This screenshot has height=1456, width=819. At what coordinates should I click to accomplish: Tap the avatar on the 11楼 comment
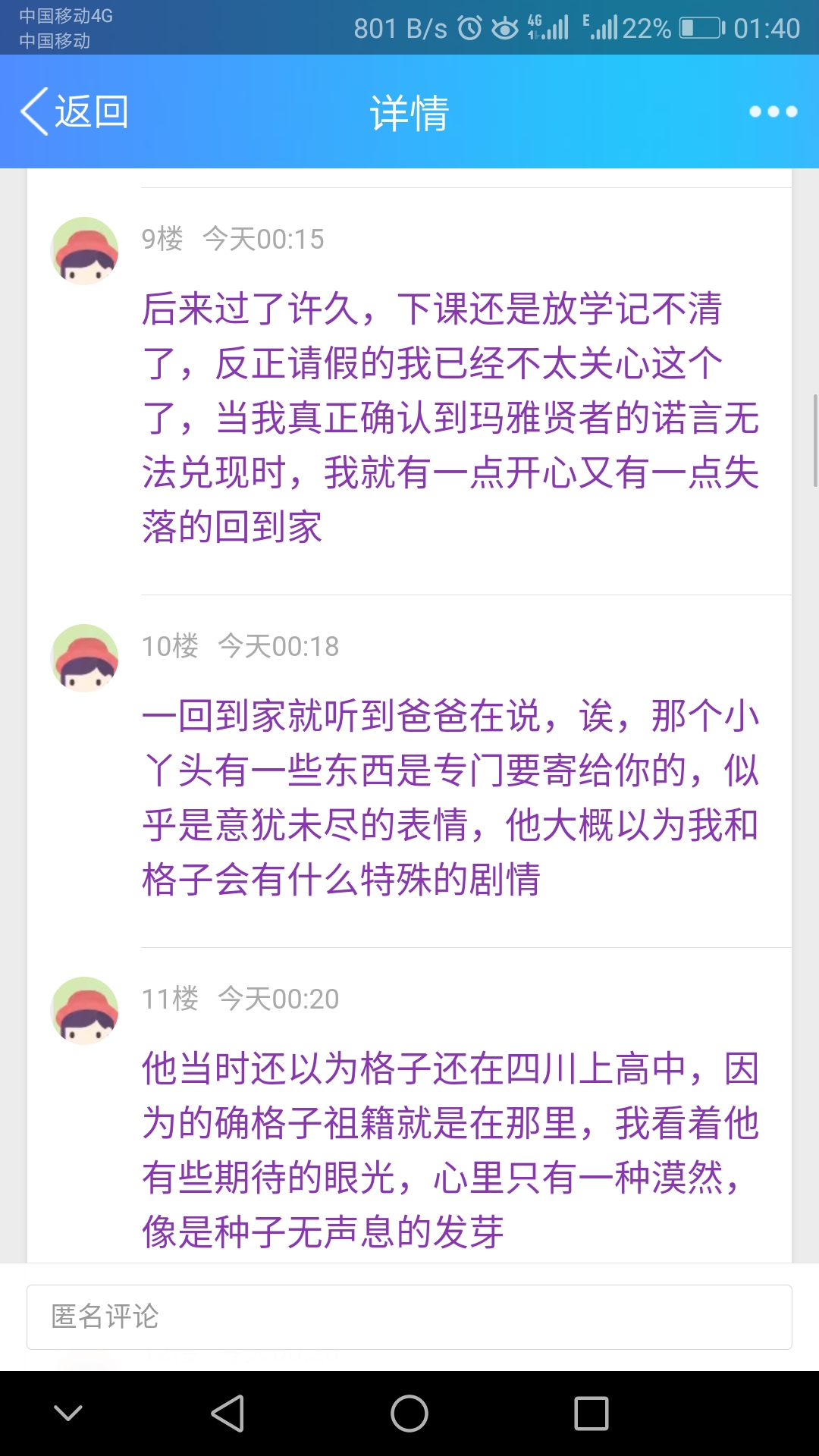84,1011
